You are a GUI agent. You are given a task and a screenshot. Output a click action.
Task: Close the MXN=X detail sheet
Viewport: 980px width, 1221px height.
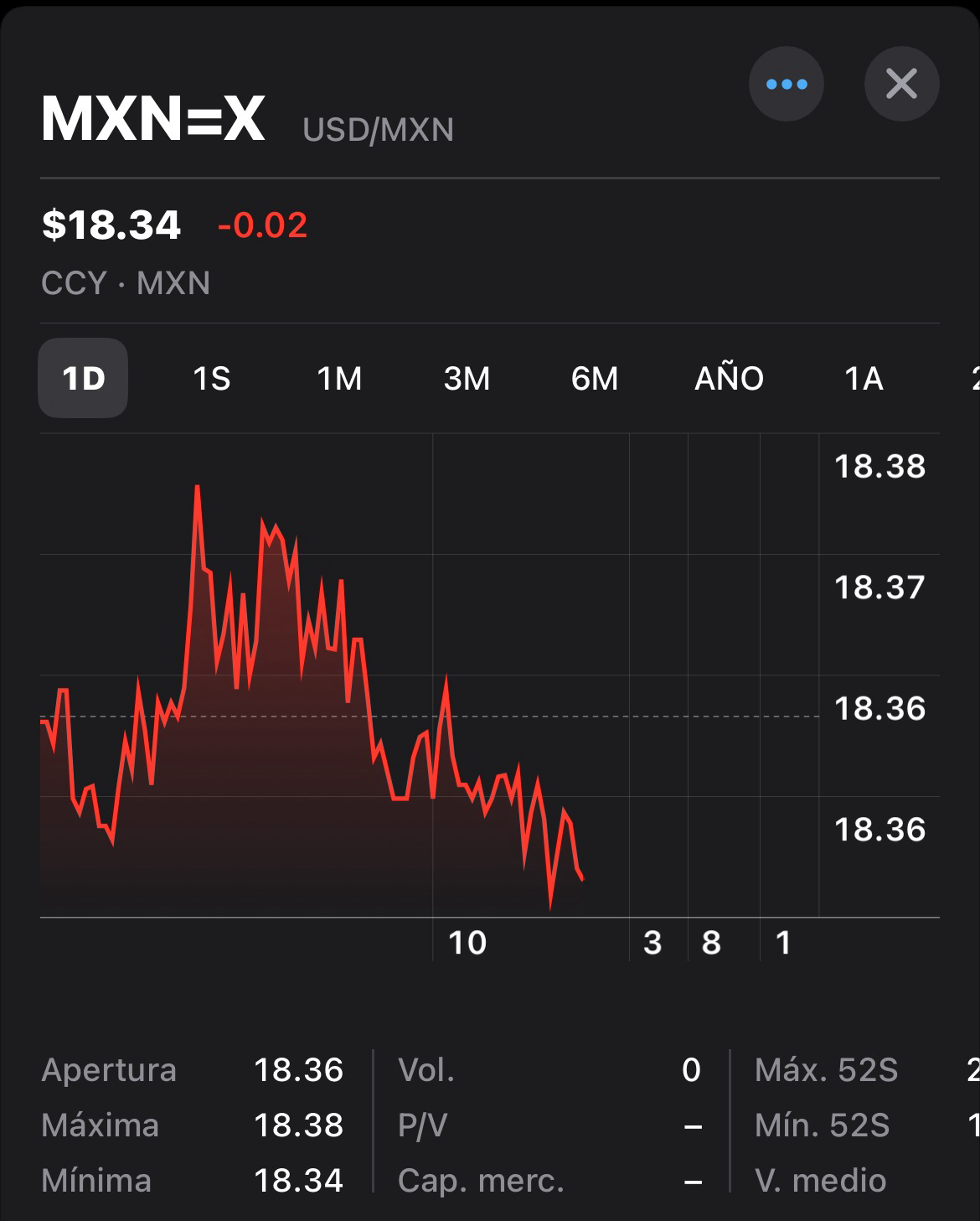[x=901, y=84]
